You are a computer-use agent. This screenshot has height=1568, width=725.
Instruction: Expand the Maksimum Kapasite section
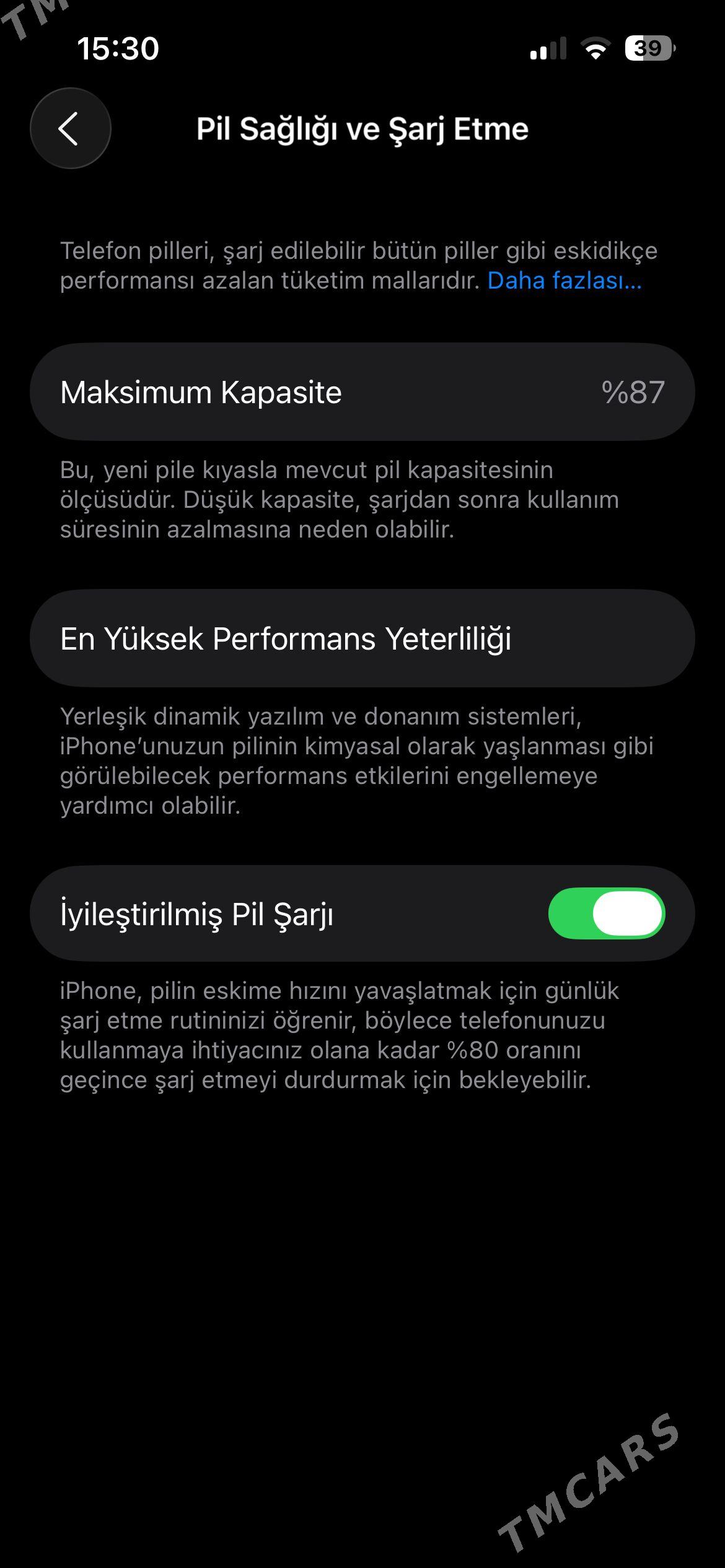pos(362,393)
